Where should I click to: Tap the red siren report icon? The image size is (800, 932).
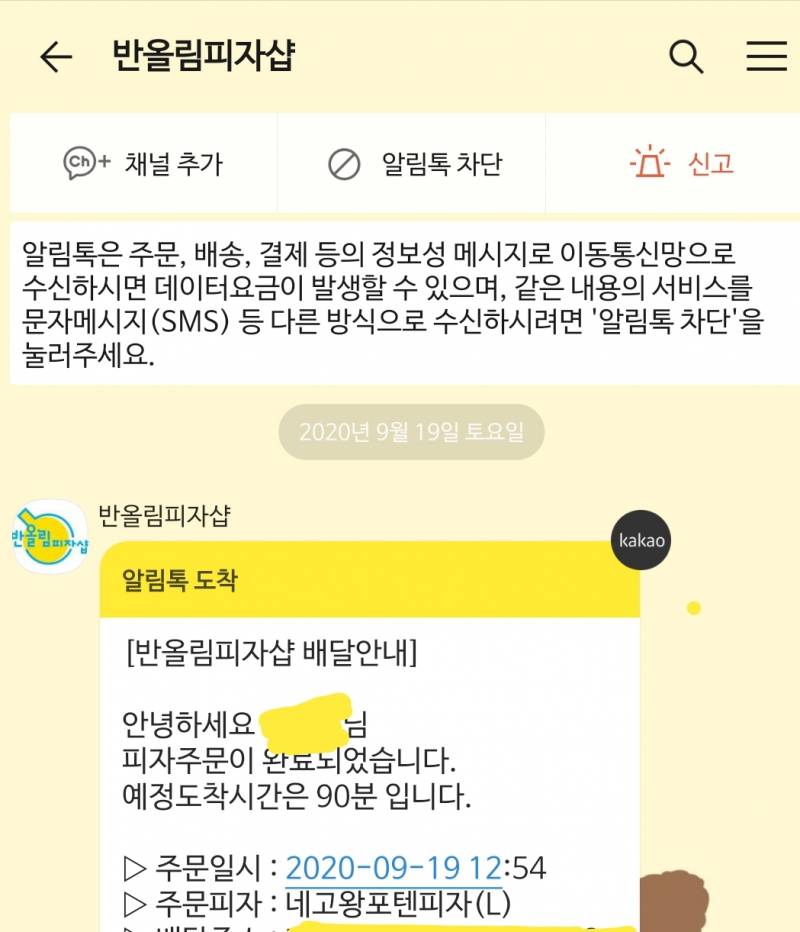[651, 163]
